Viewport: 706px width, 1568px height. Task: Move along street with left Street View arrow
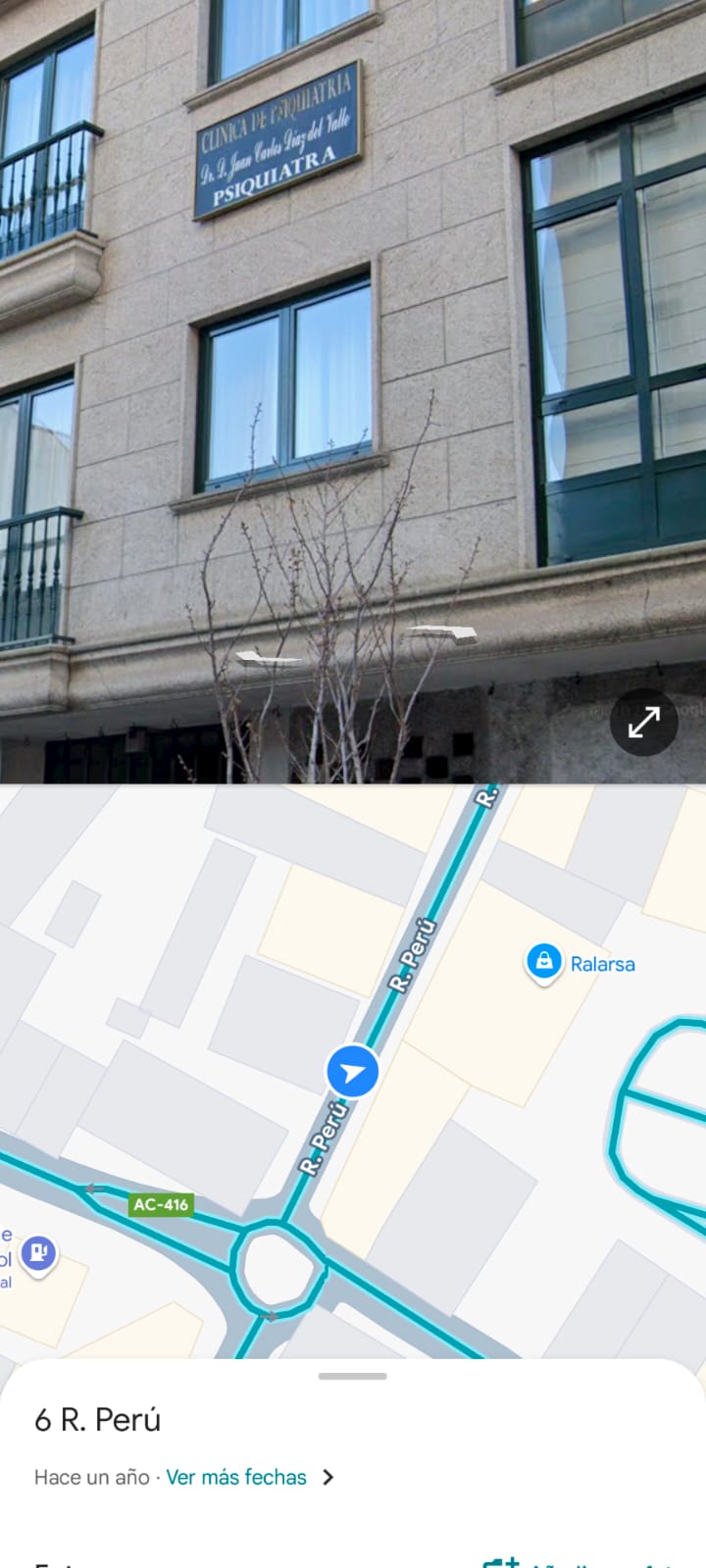pos(269,658)
